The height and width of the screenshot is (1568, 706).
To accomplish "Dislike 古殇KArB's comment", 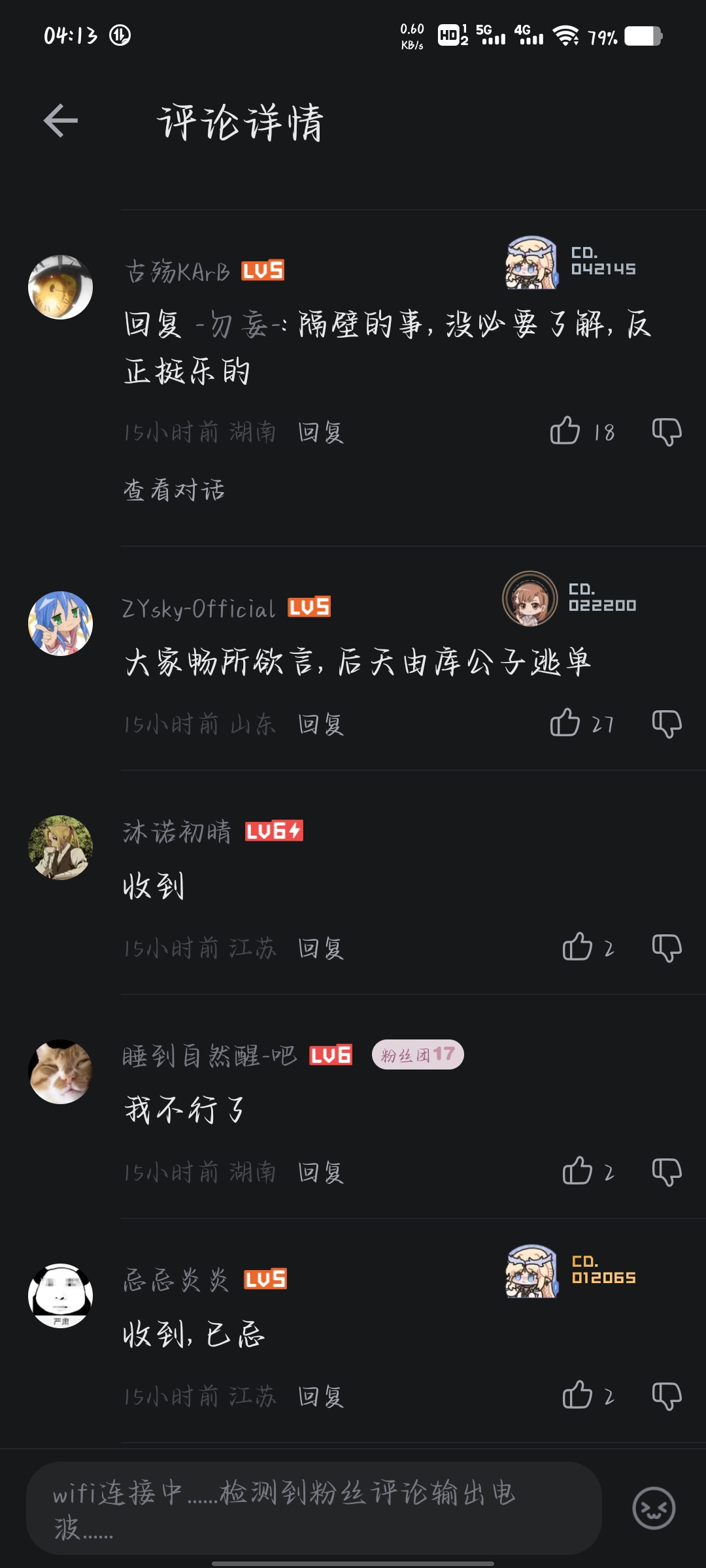I will (667, 431).
